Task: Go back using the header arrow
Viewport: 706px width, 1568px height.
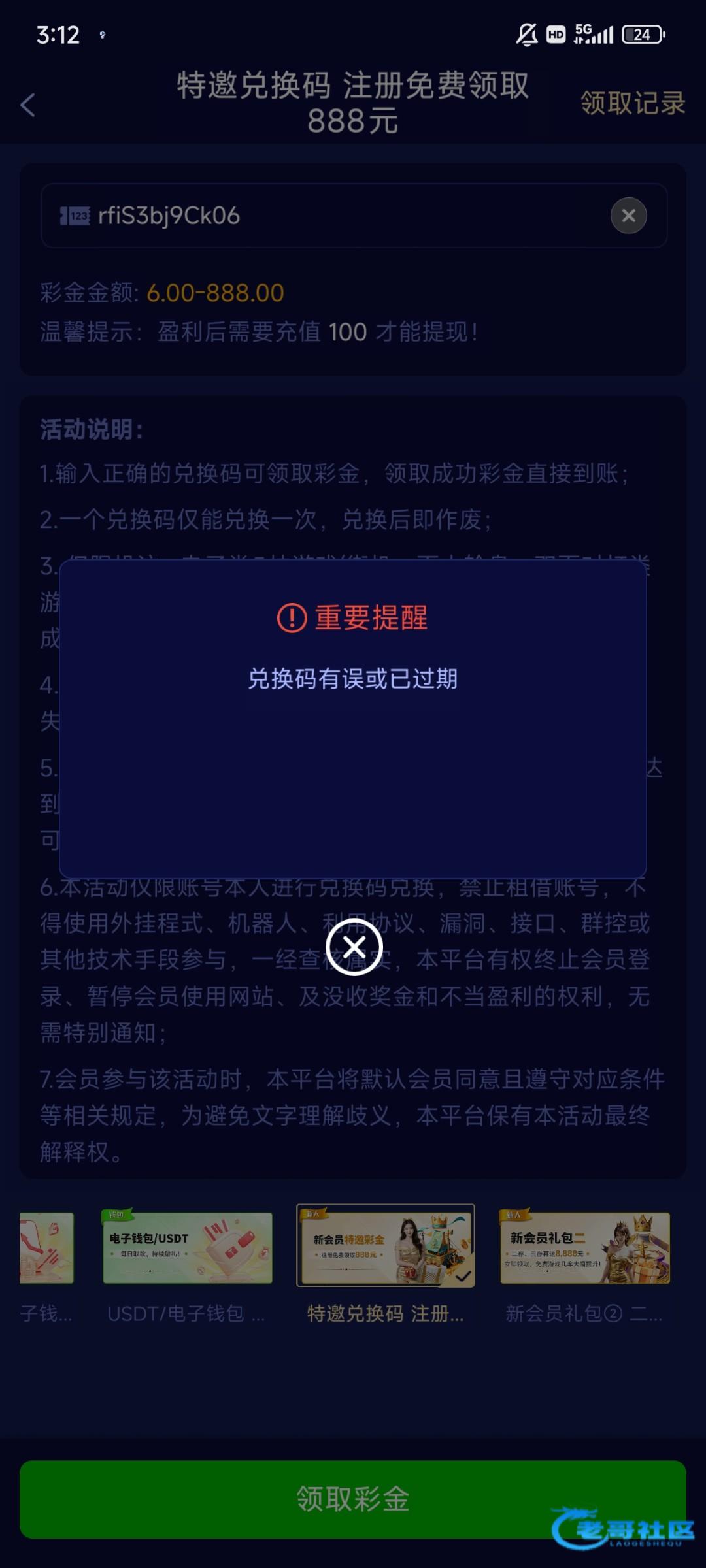Action: coord(27,105)
